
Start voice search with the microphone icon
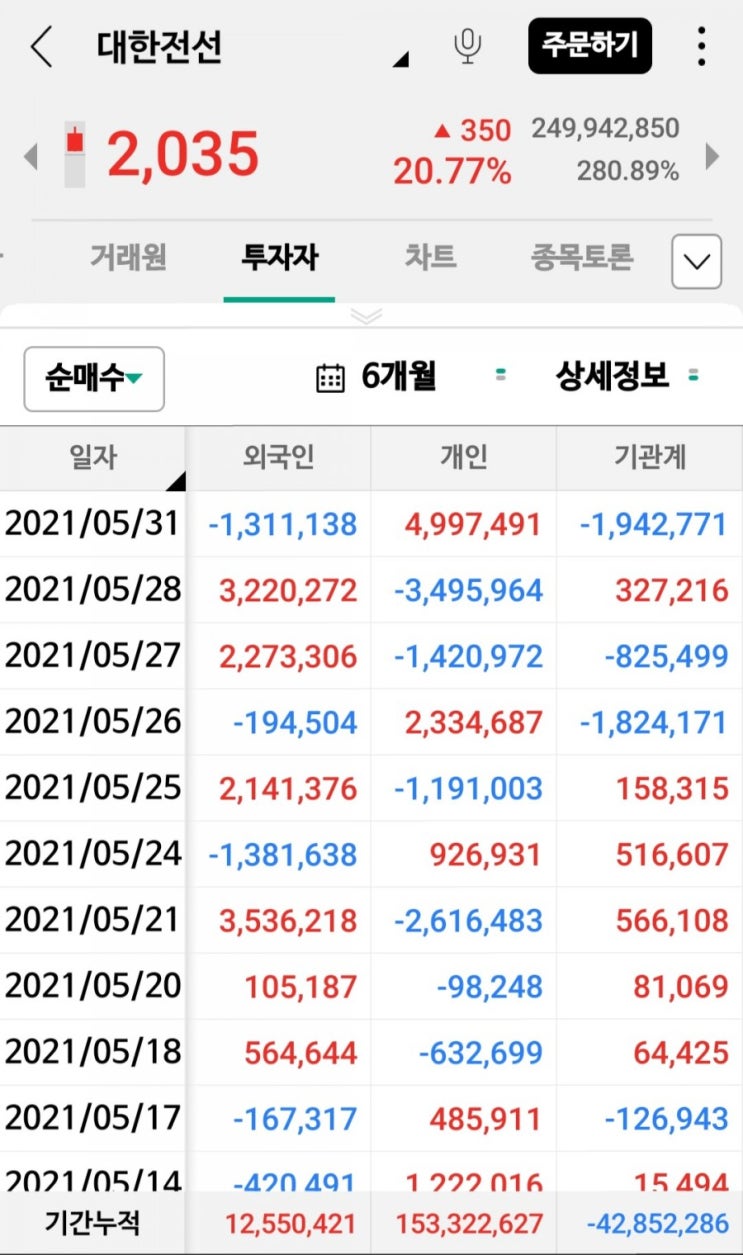[x=467, y=46]
